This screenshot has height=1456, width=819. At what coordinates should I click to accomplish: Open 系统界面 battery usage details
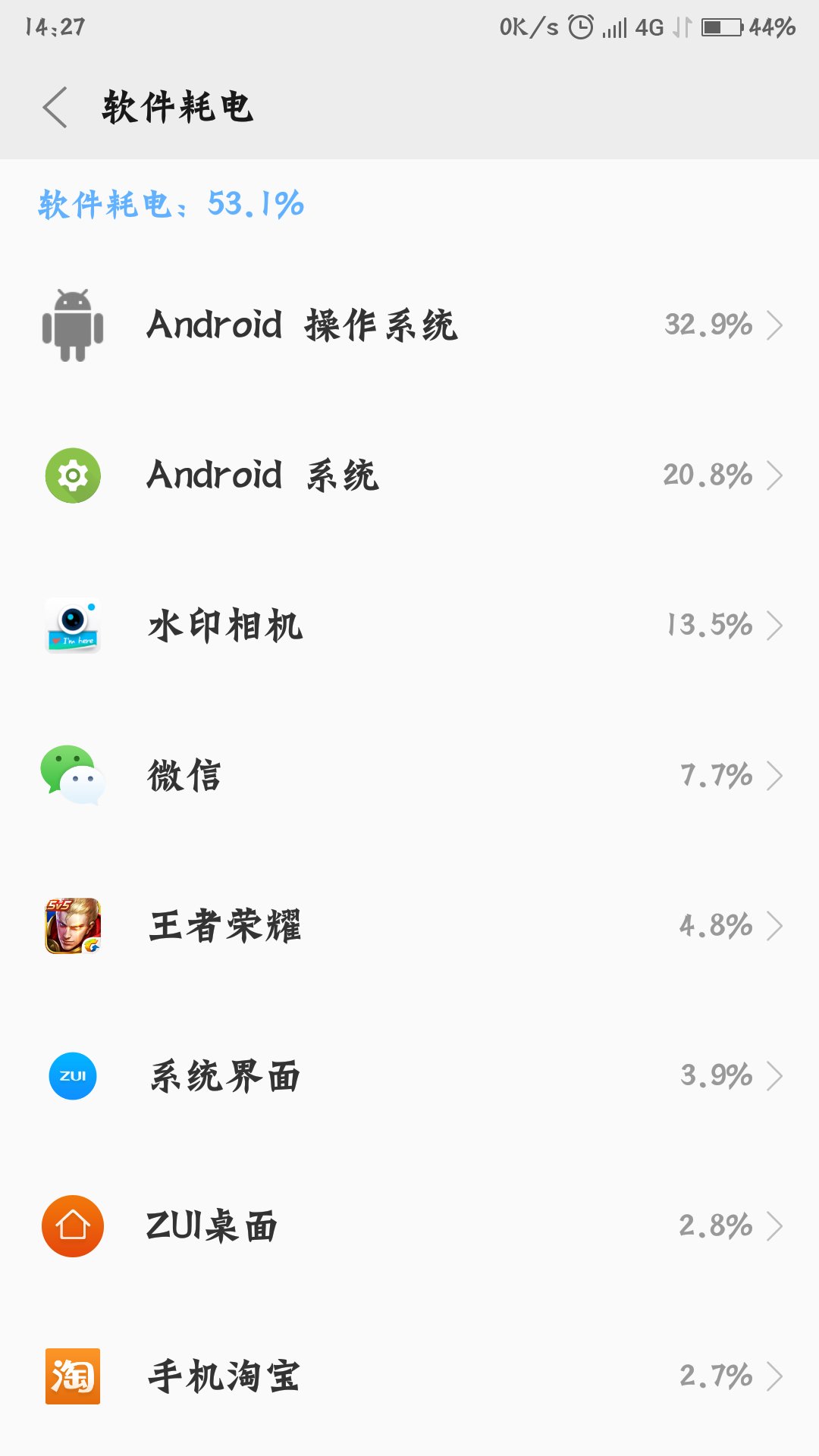(x=409, y=1076)
